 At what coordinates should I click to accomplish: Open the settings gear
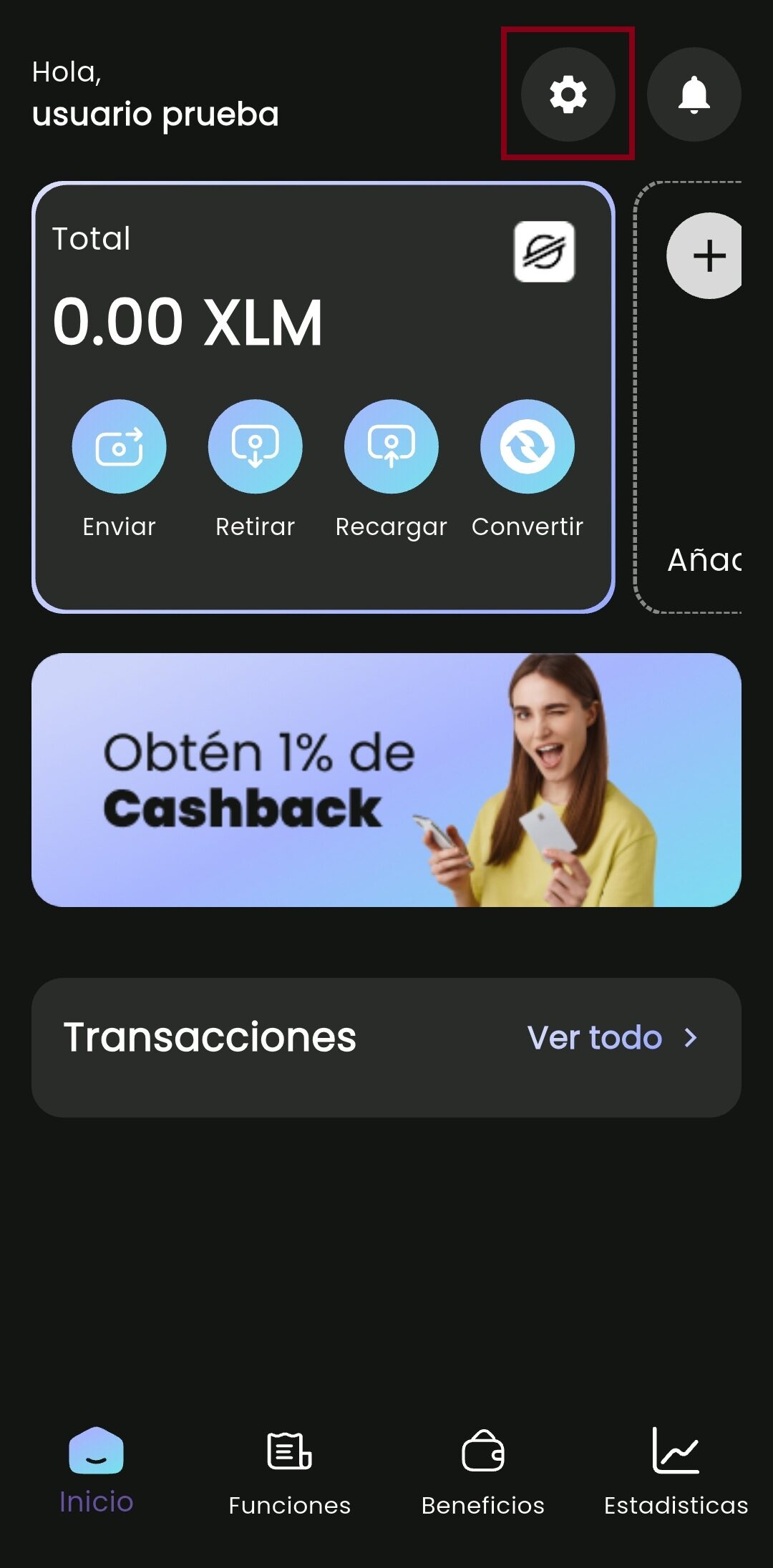568,94
